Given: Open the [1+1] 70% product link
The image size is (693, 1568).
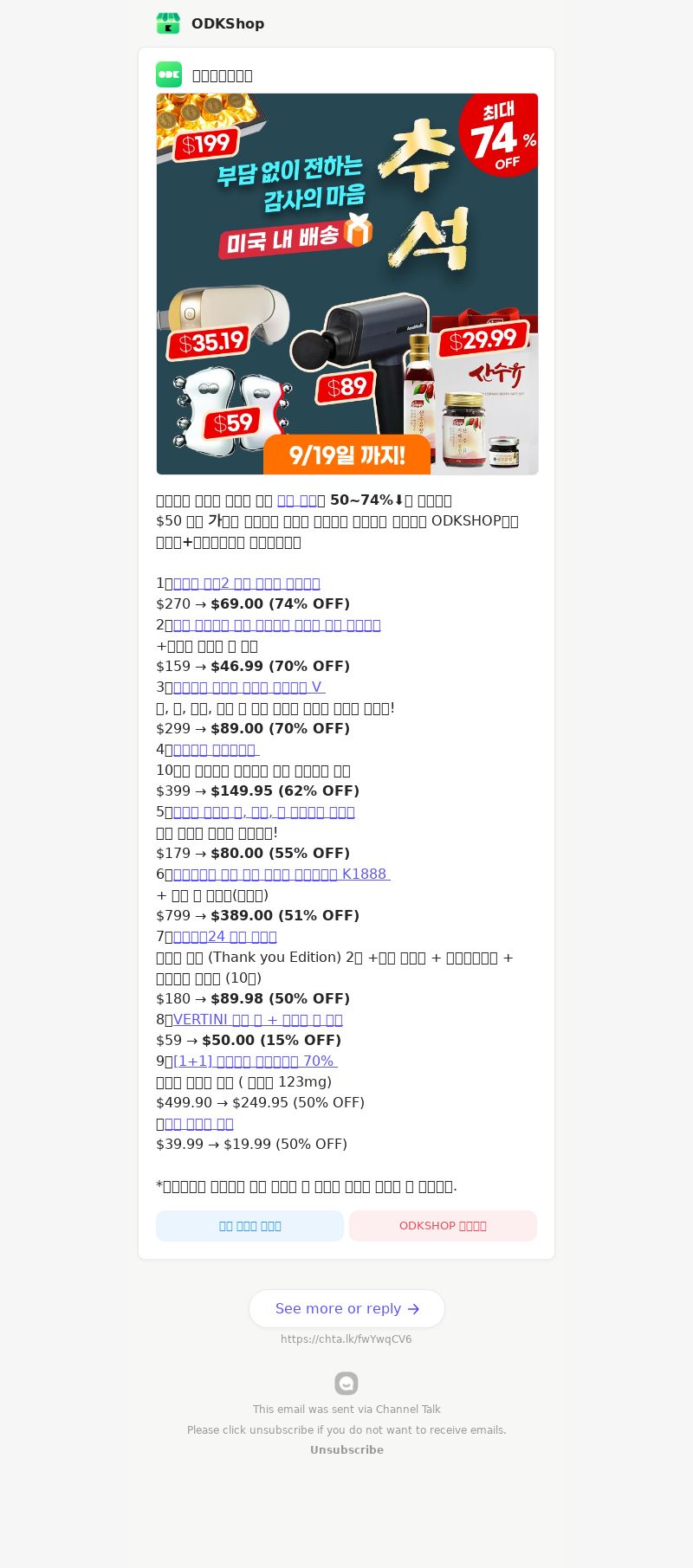Looking at the screenshot, I should point(255,1061).
